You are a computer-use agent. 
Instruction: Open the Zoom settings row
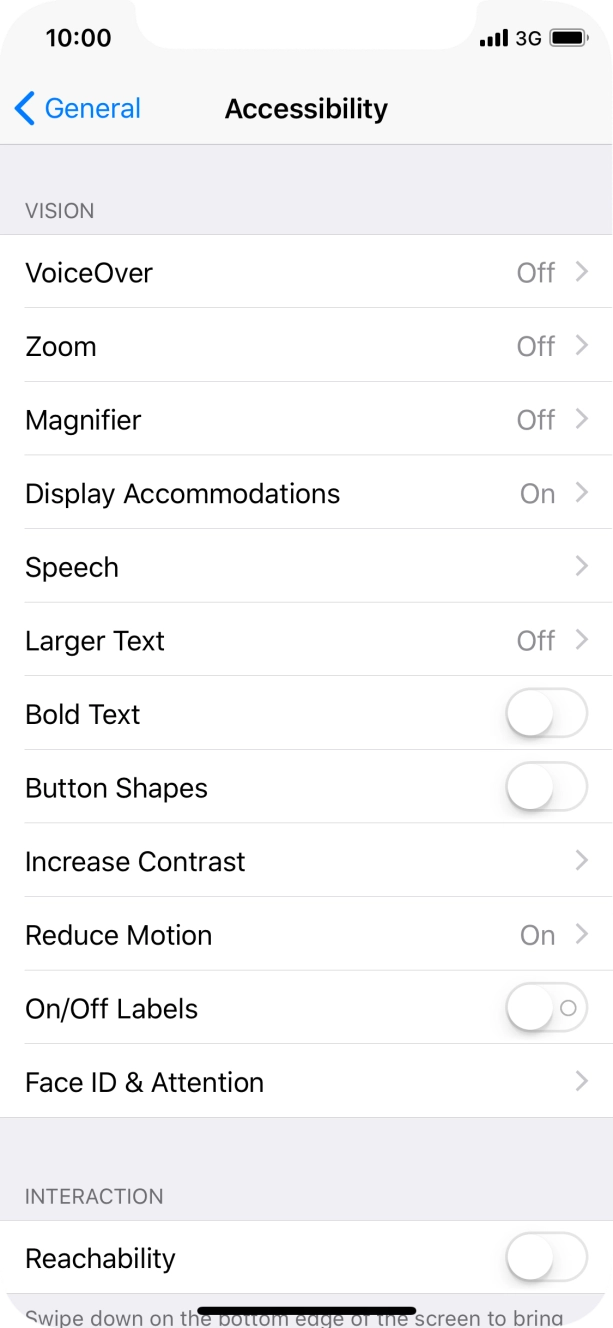(x=306, y=346)
